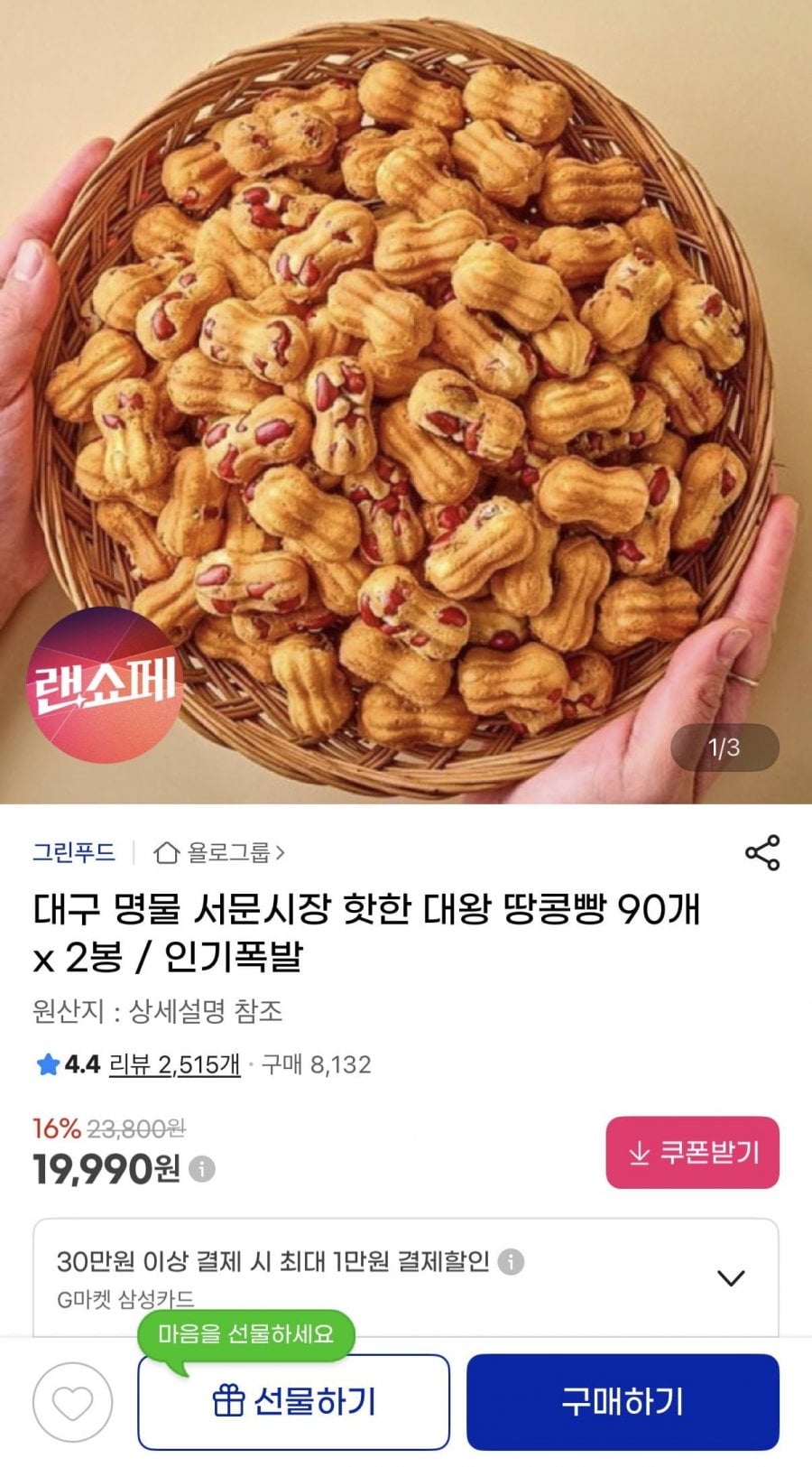The width and height of the screenshot is (812, 1467).
Task: Tap 구매하기 to buy now
Action: (622, 1402)
